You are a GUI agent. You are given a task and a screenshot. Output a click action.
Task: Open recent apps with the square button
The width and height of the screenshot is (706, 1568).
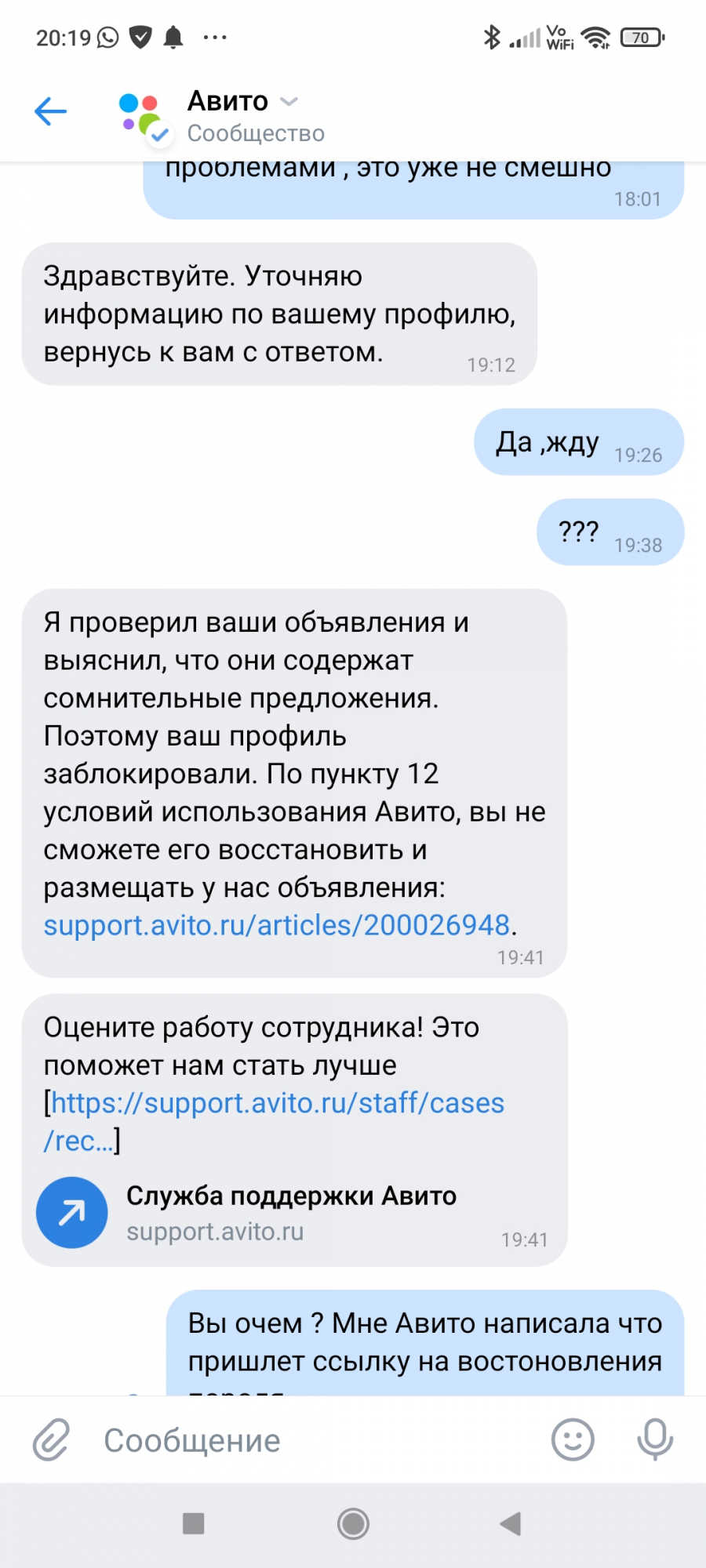click(x=193, y=1523)
